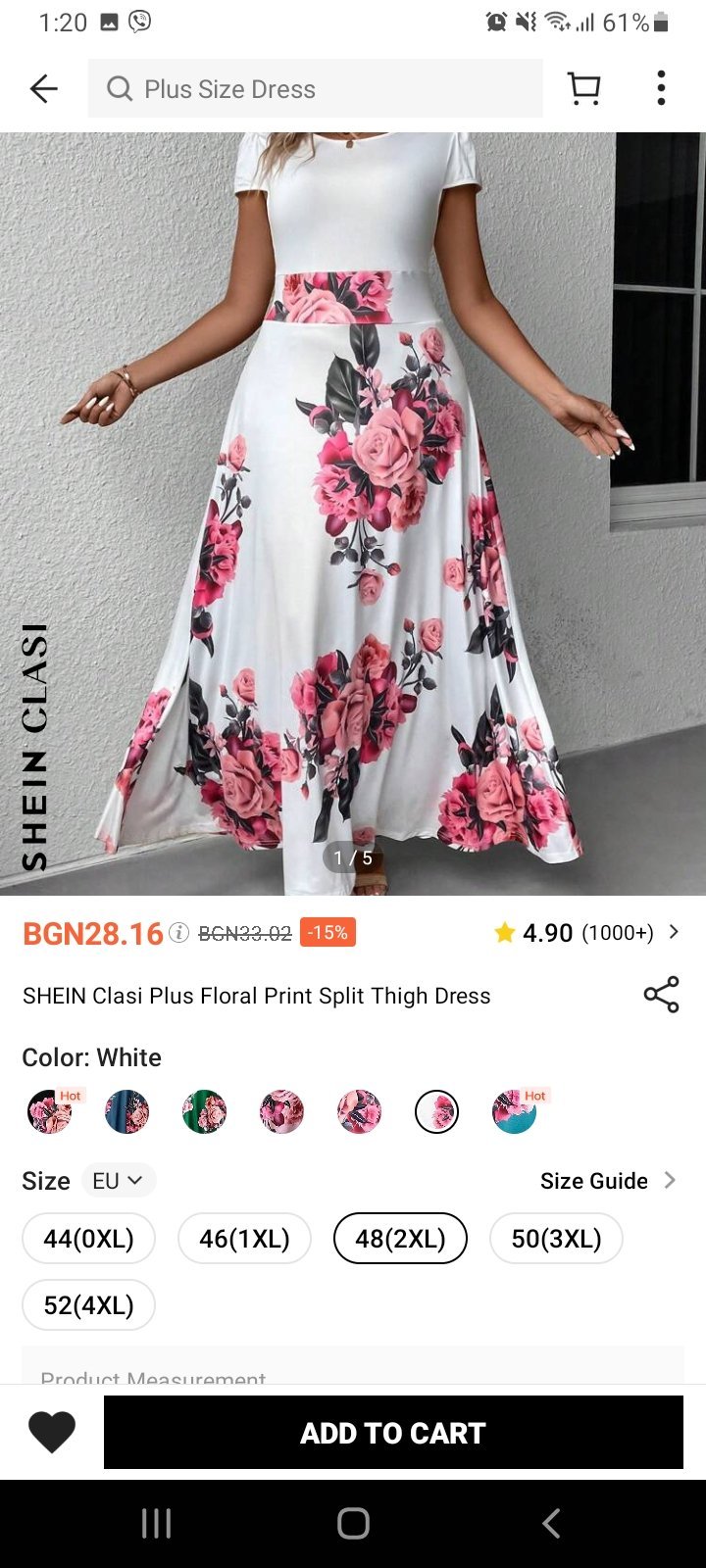
Task: Choose the green floral color swatch
Action: click(x=204, y=1112)
